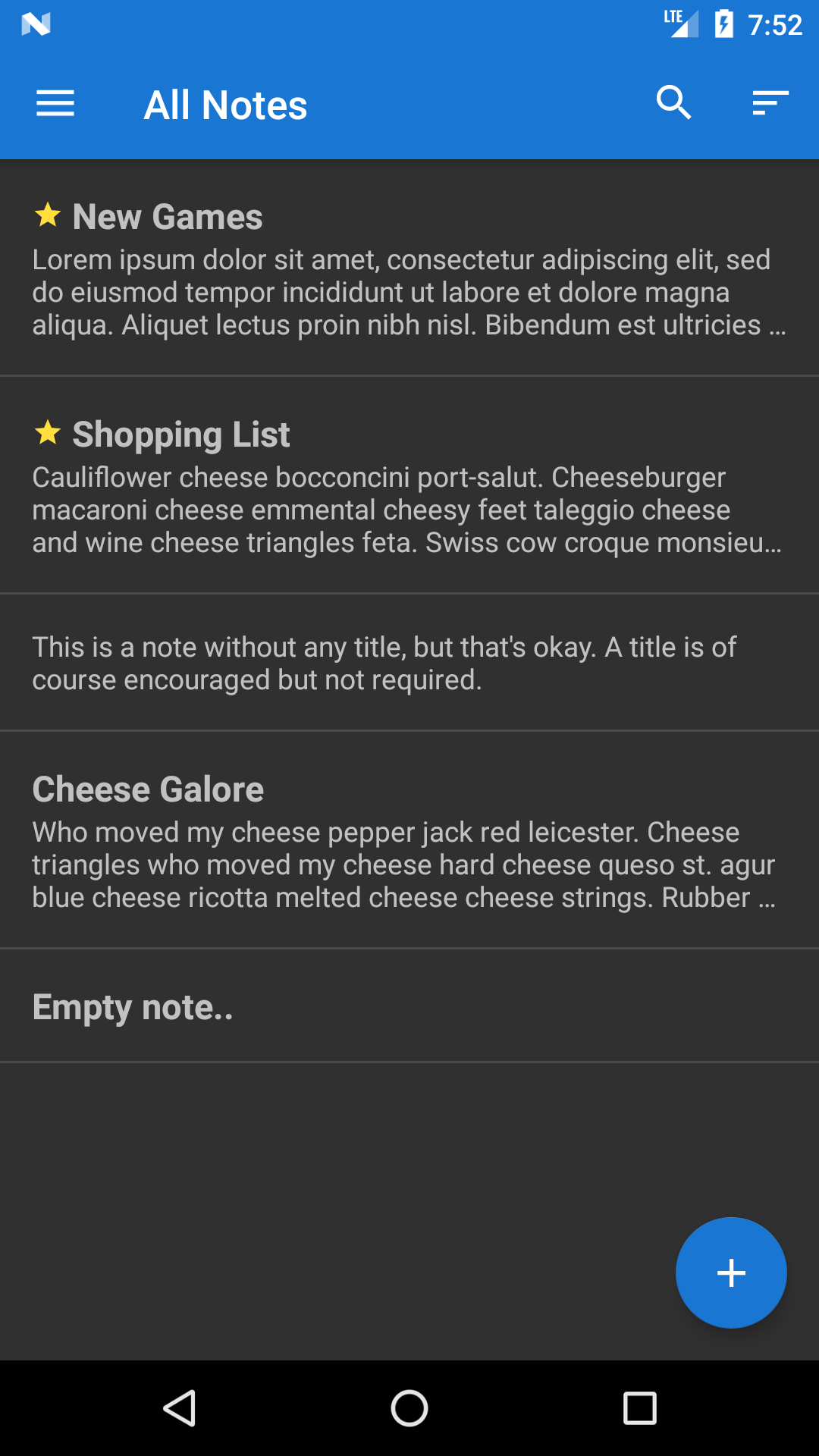Image resolution: width=819 pixels, height=1456 pixels.
Task: Open the navigation drawer menu
Action: [55, 104]
